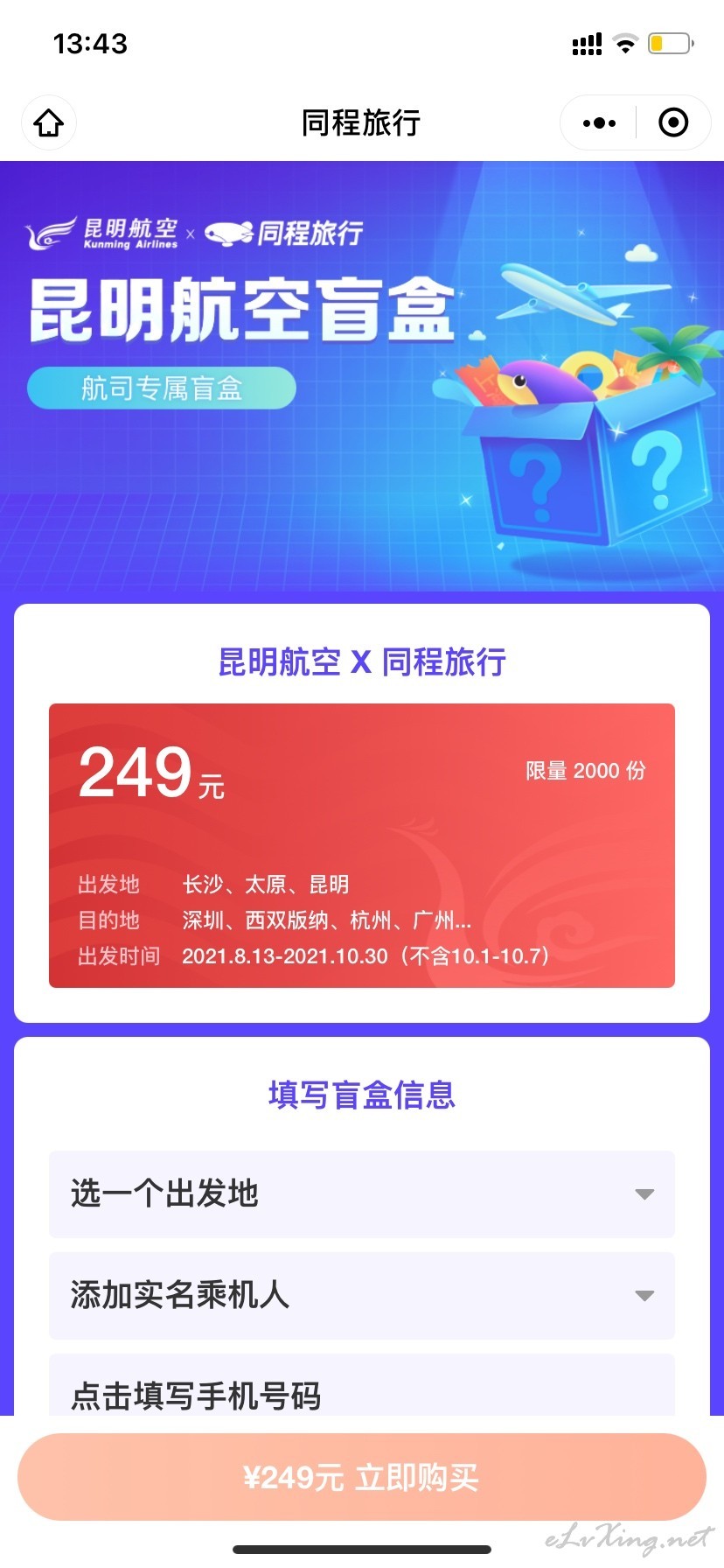Screen dimensions: 724x1568
Task: Open the three-dot more menu
Action: click(x=599, y=122)
